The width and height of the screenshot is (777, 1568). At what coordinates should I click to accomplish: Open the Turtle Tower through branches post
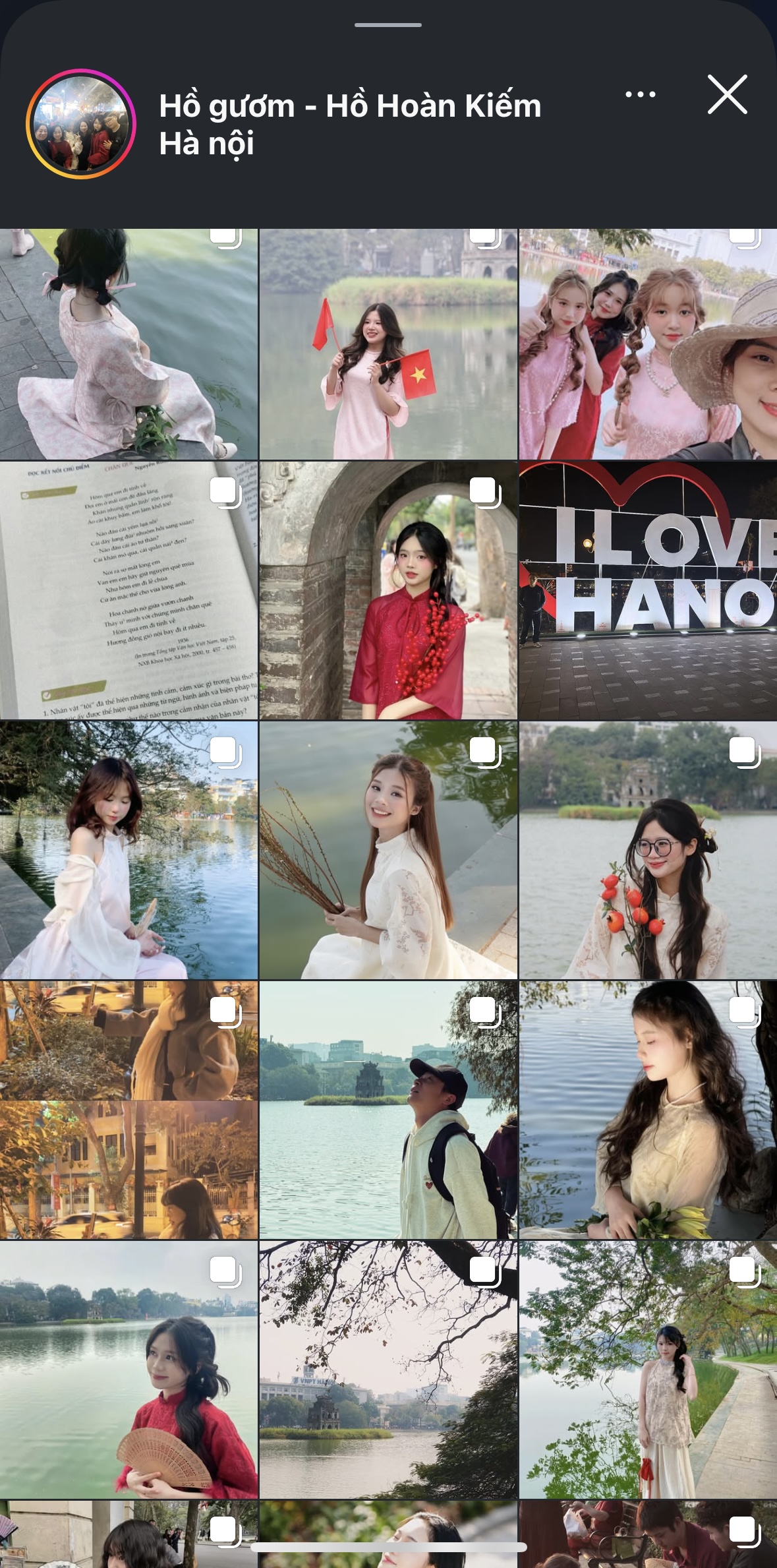tap(388, 1370)
